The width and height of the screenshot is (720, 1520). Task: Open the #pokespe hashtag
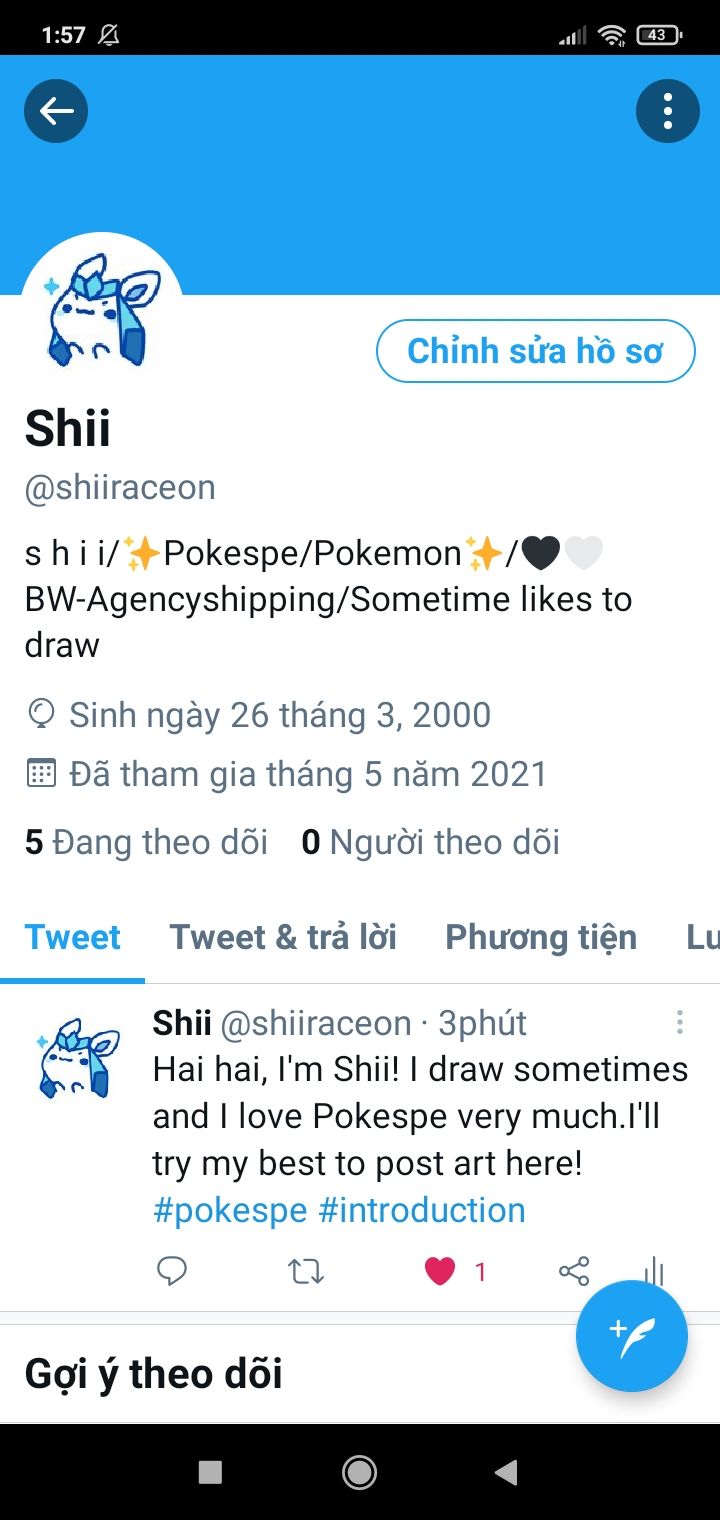pos(230,1210)
